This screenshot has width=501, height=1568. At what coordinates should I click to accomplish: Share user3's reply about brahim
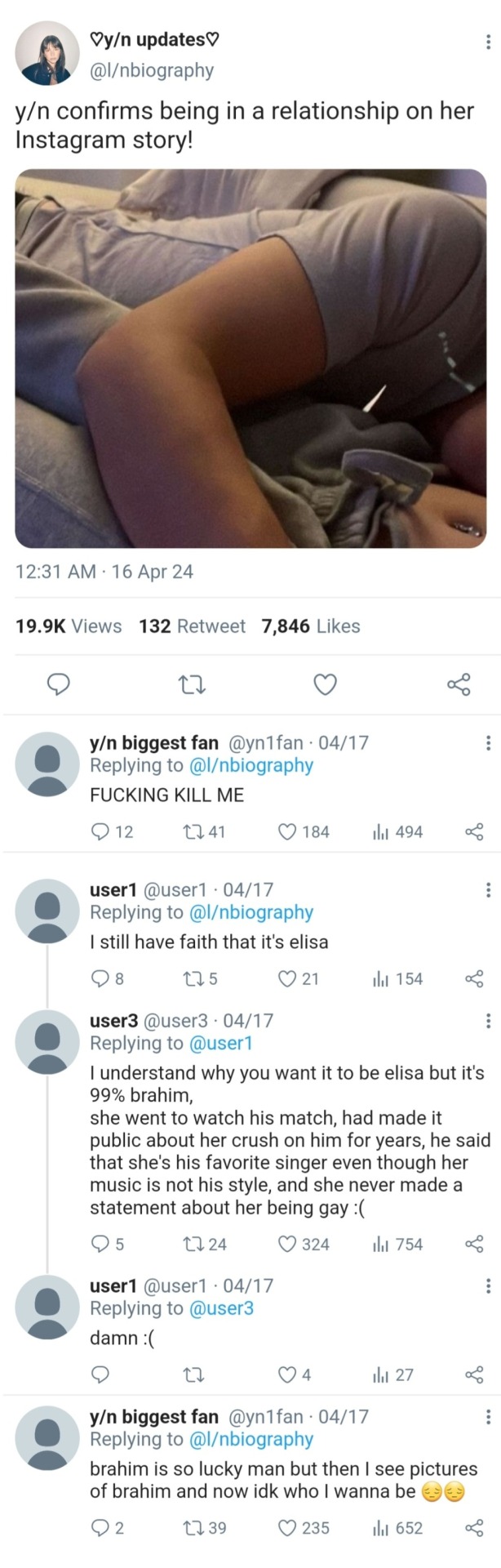coord(474,1244)
